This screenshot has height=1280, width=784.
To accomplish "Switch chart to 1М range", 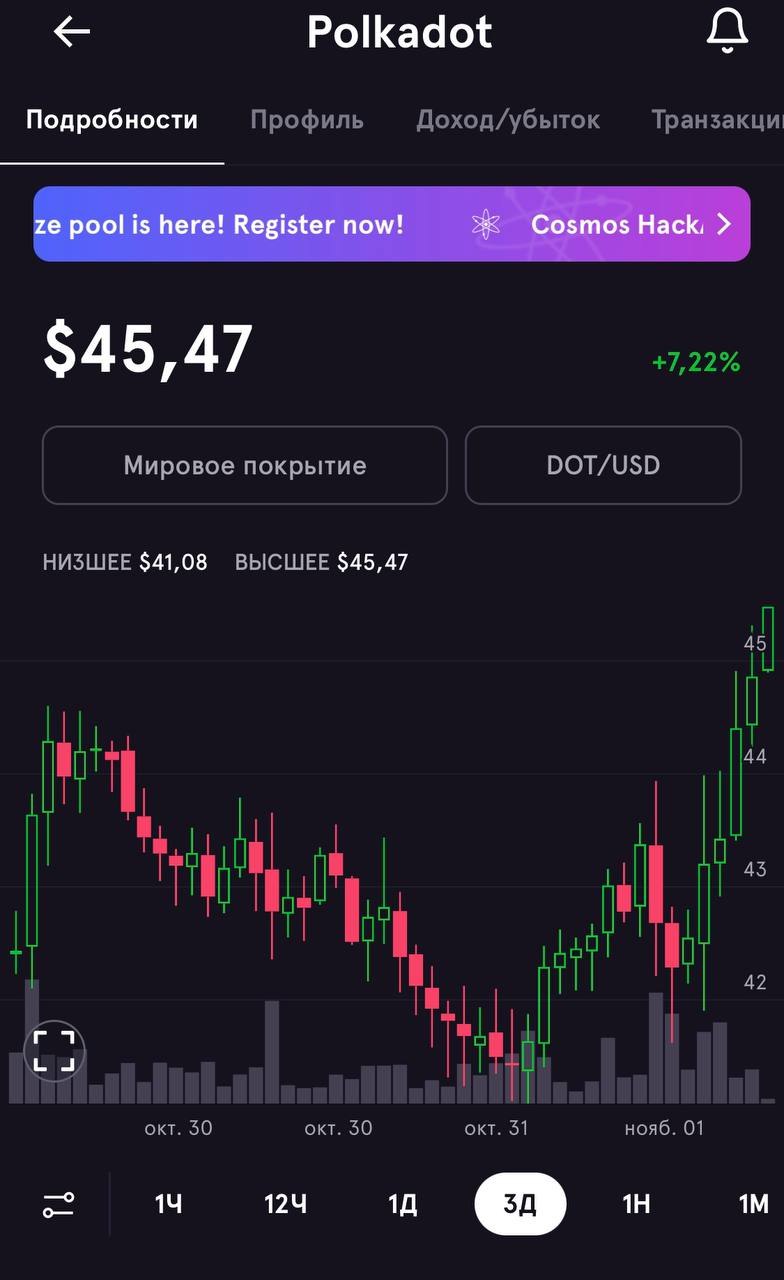I will click(x=753, y=1204).
